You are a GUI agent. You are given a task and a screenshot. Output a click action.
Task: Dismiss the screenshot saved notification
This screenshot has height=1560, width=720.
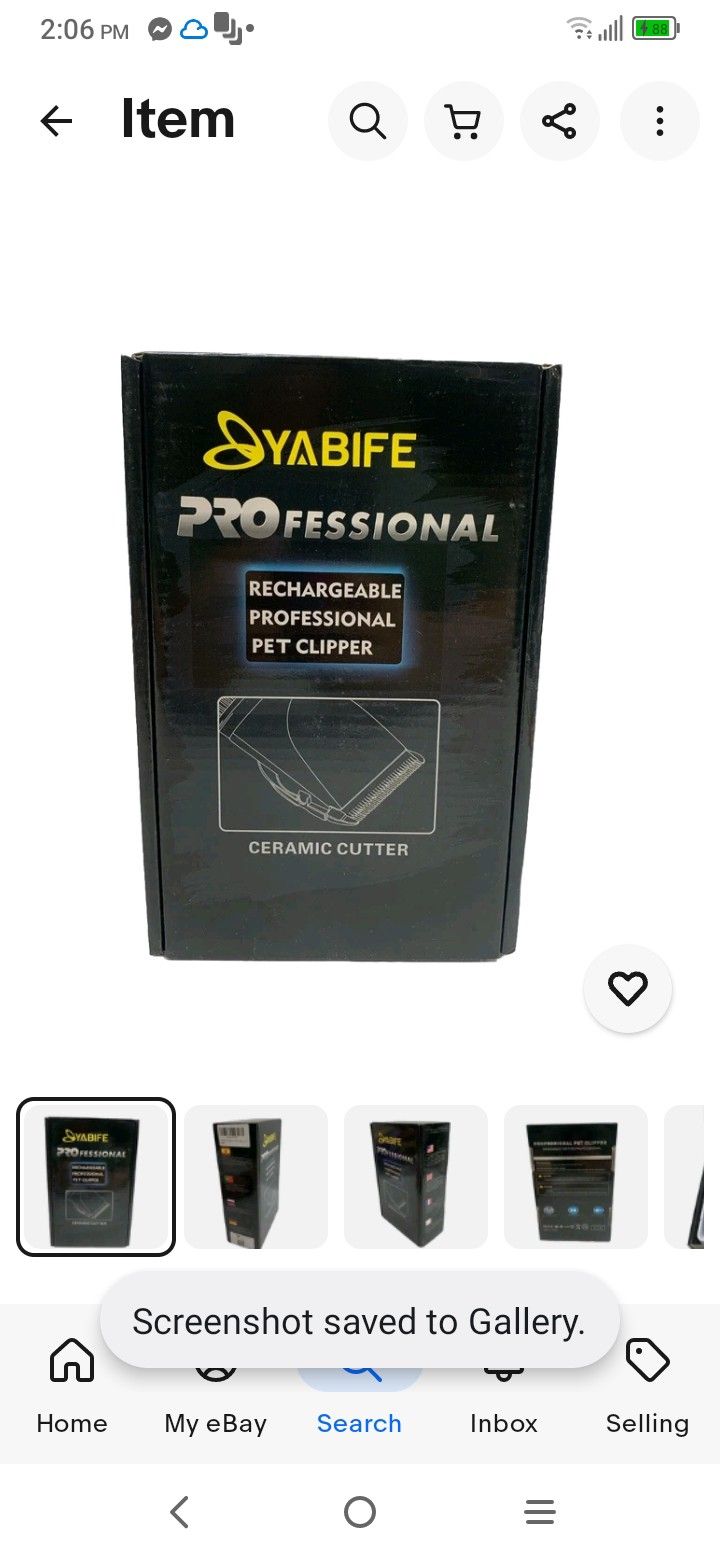[359, 1321]
